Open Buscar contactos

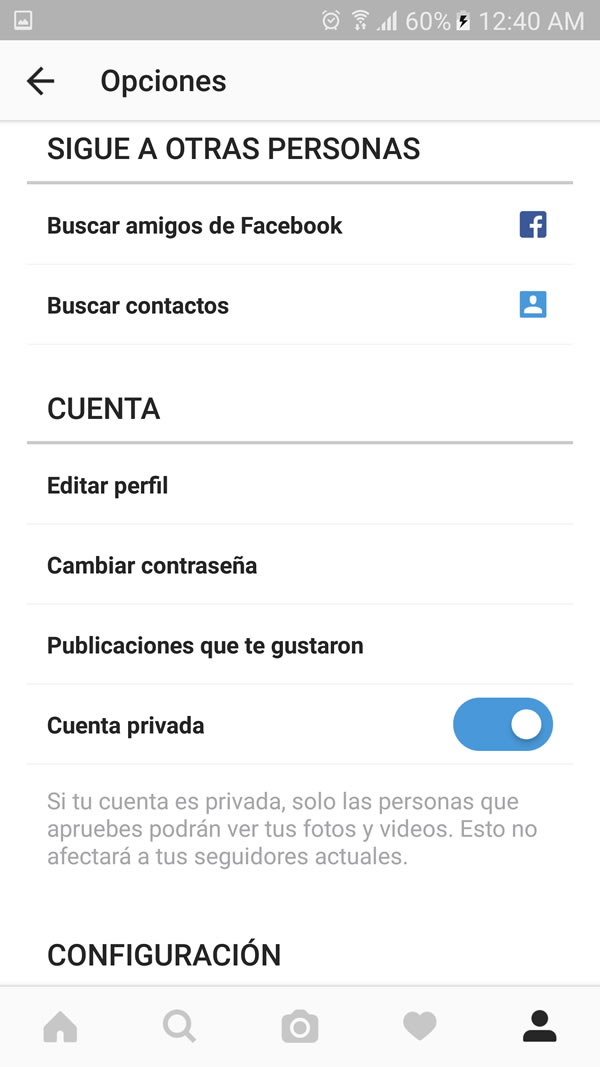[300, 306]
